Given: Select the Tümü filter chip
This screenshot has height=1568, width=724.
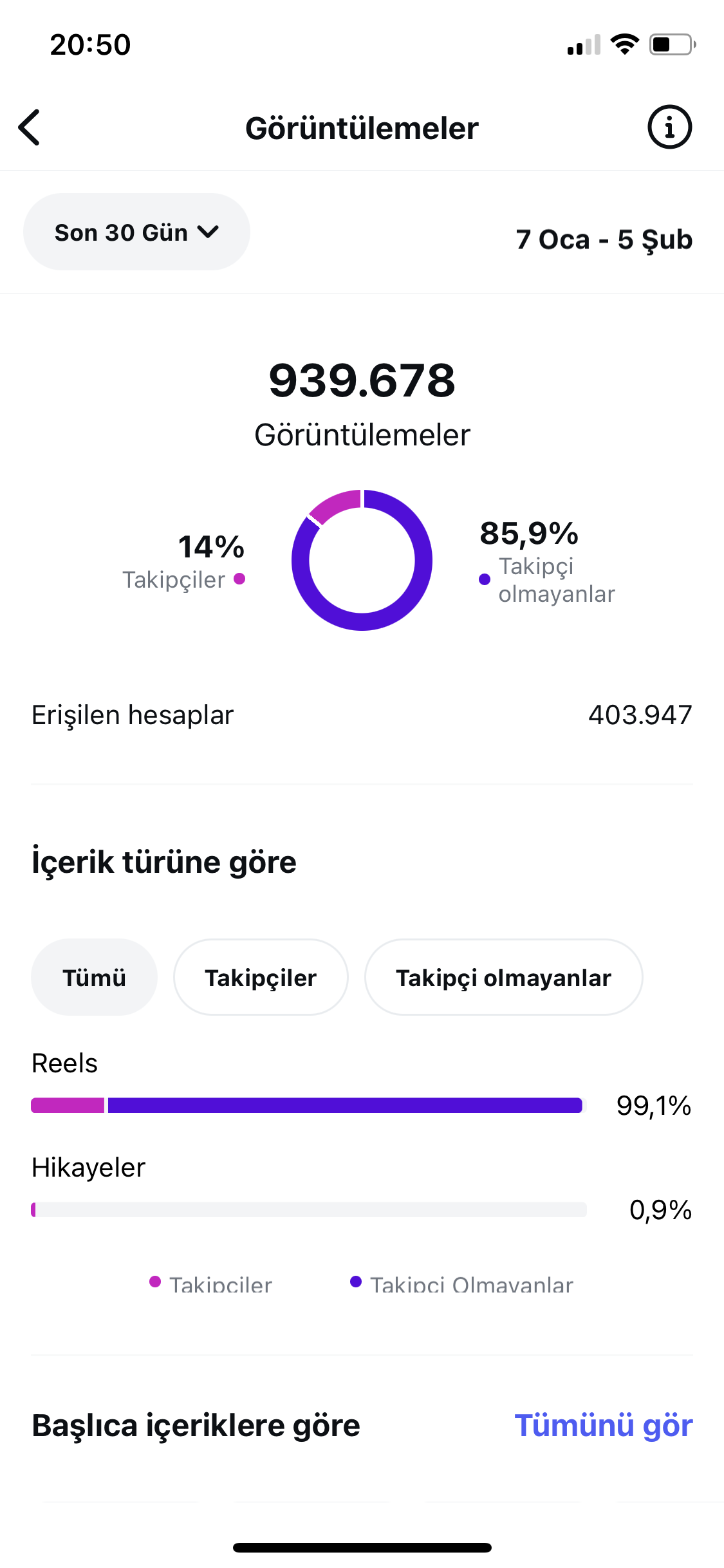Looking at the screenshot, I should [x=94, y=977].
